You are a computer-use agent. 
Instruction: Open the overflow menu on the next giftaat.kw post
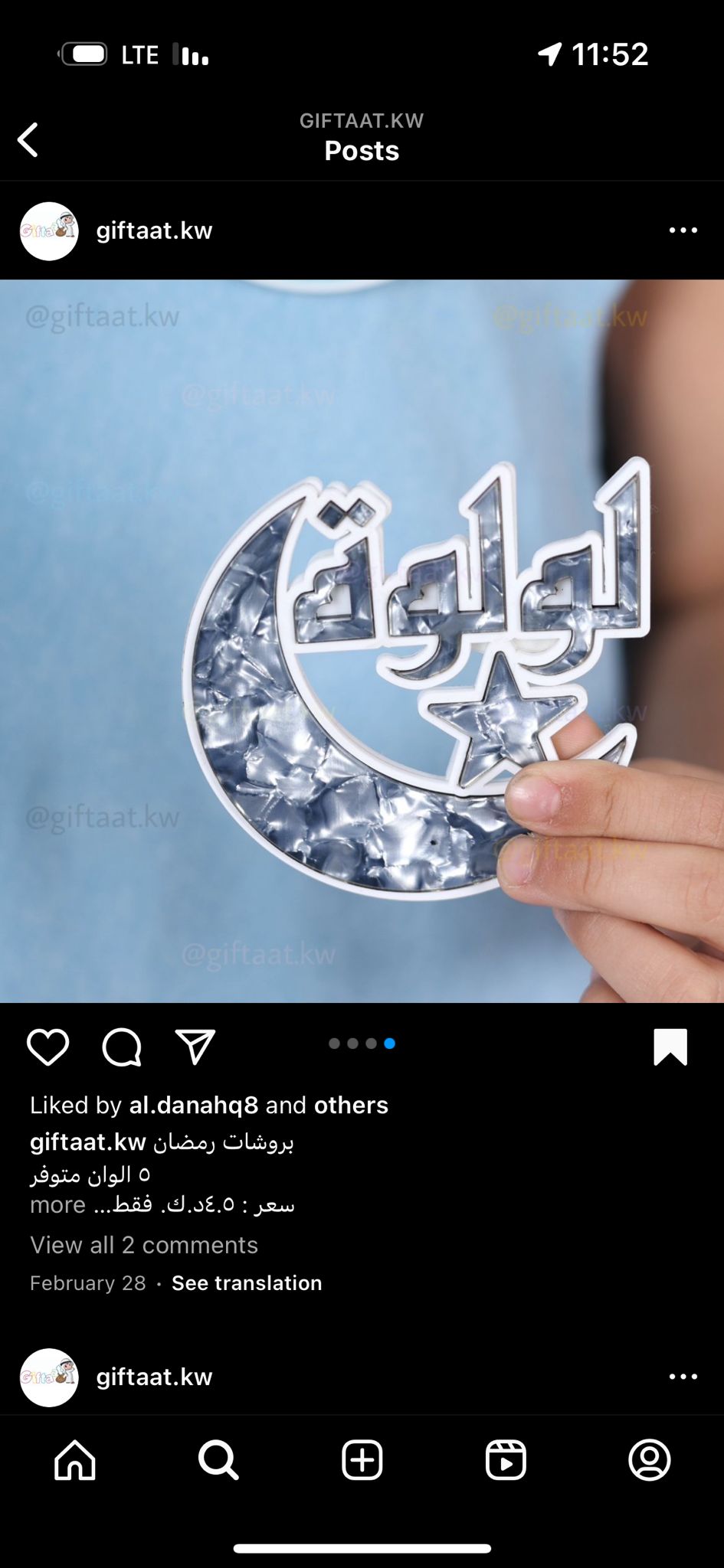[683, 1377]
